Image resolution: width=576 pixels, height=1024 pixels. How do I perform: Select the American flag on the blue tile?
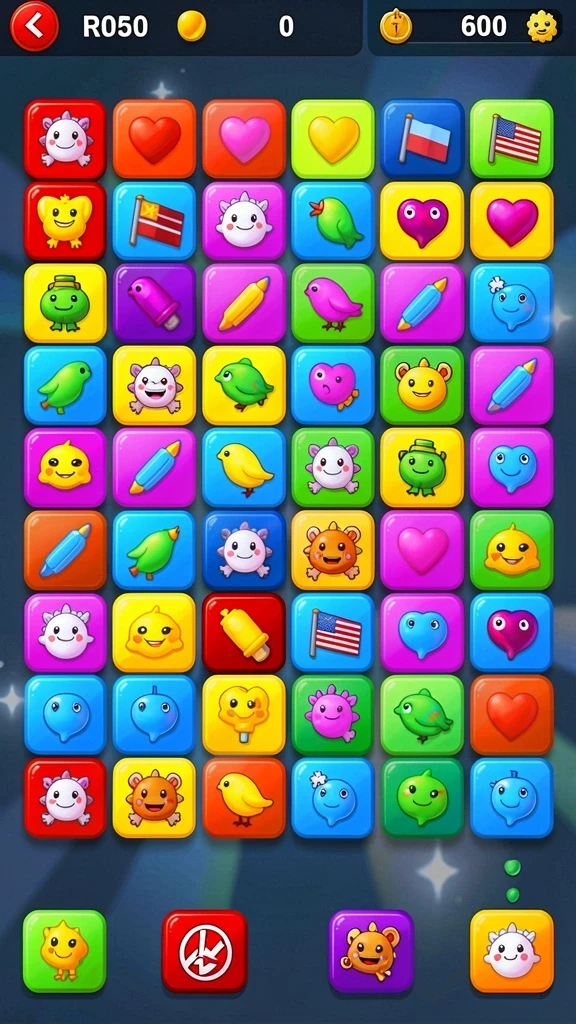(333, 633)
